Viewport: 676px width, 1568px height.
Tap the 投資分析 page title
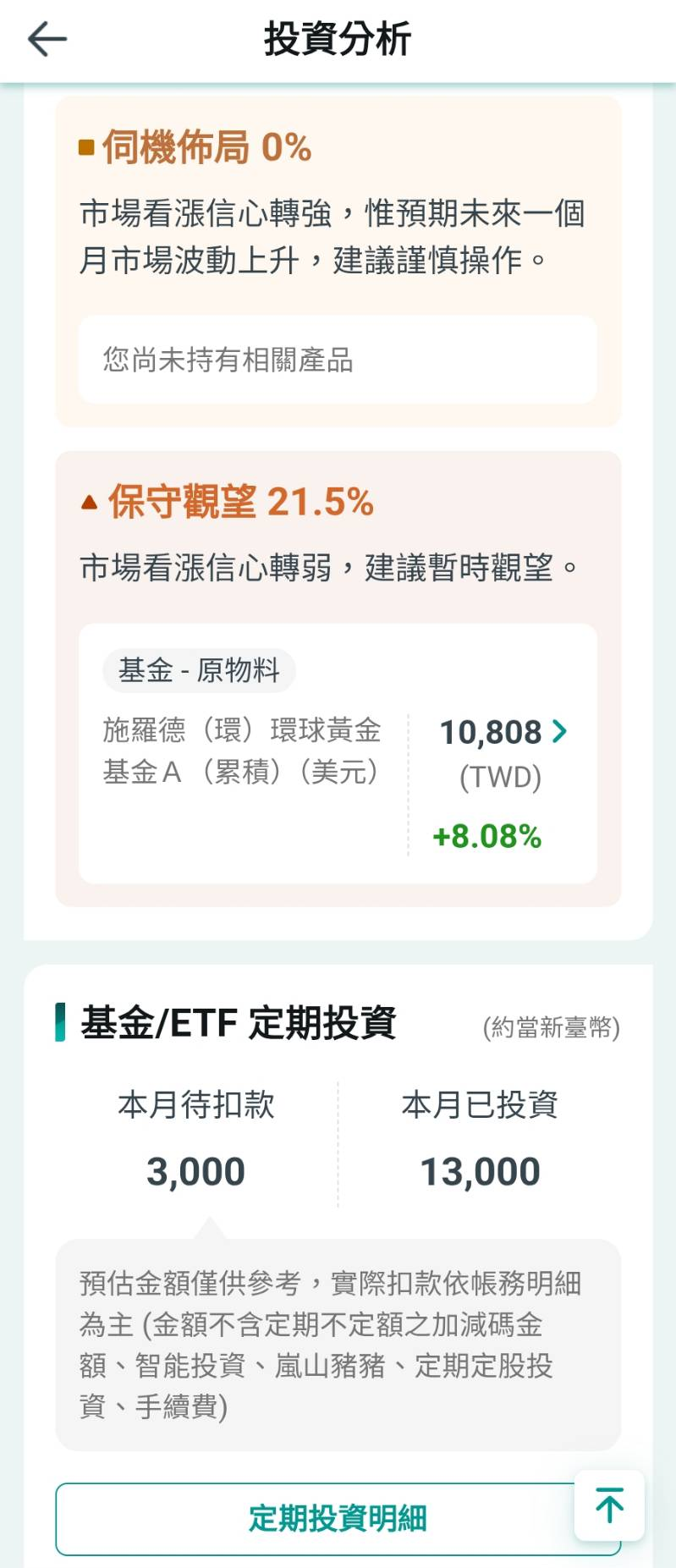pos(338,39)
